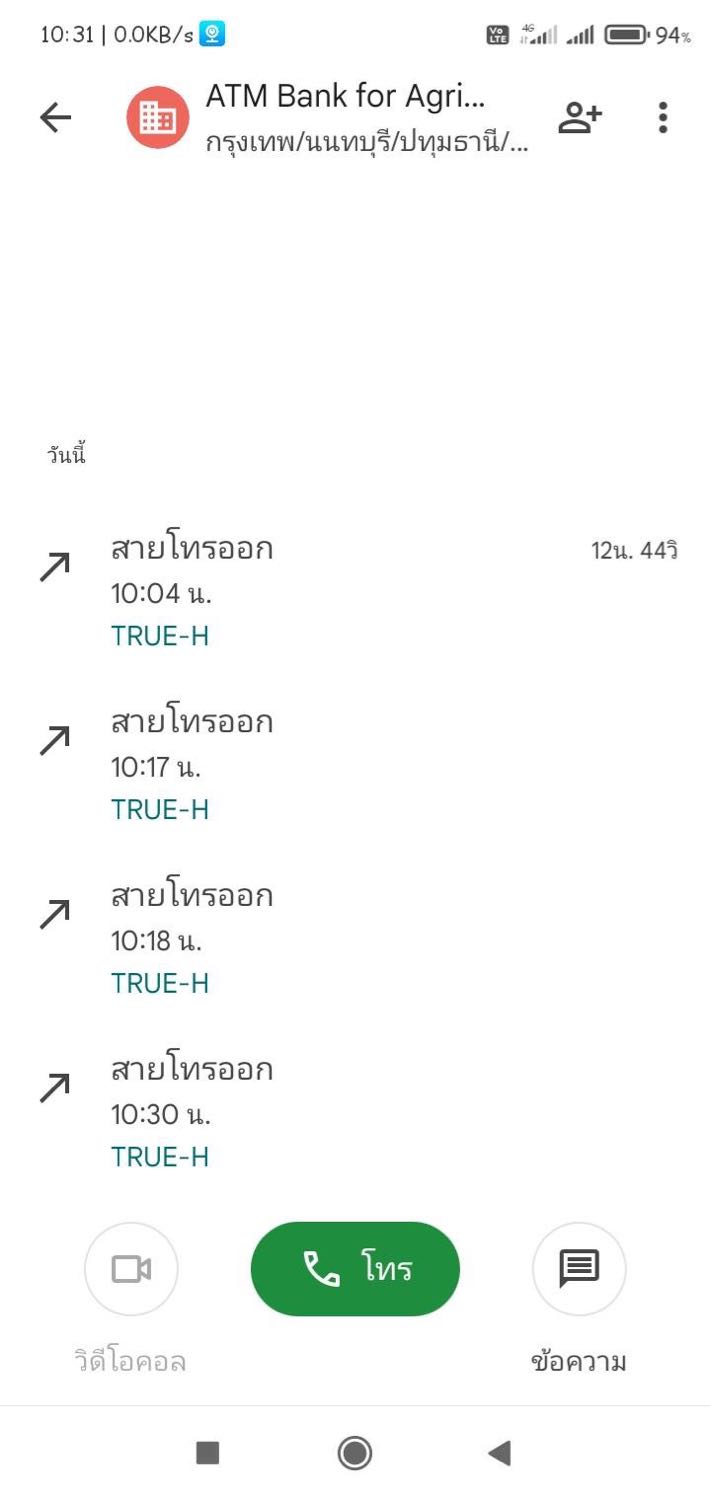Open the outgoing call at 10:30 น.
711x1500 pixels.
(x=355, y=1113)
